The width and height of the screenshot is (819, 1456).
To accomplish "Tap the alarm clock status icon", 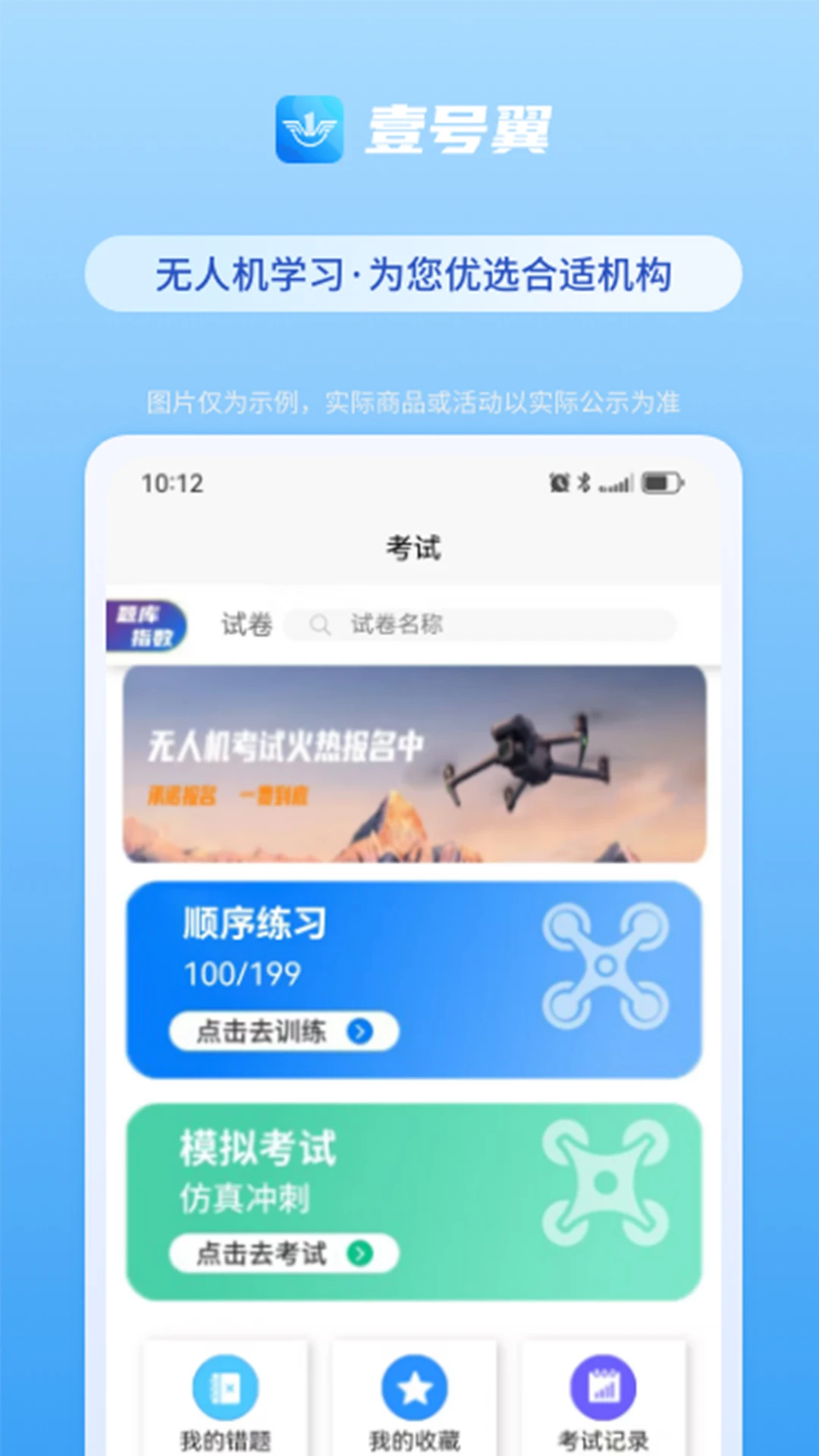I will [x=557, y=484].
